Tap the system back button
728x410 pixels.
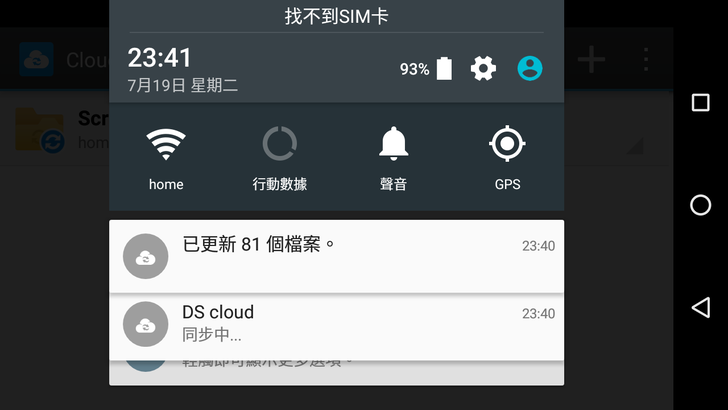(x=700, y=307)
